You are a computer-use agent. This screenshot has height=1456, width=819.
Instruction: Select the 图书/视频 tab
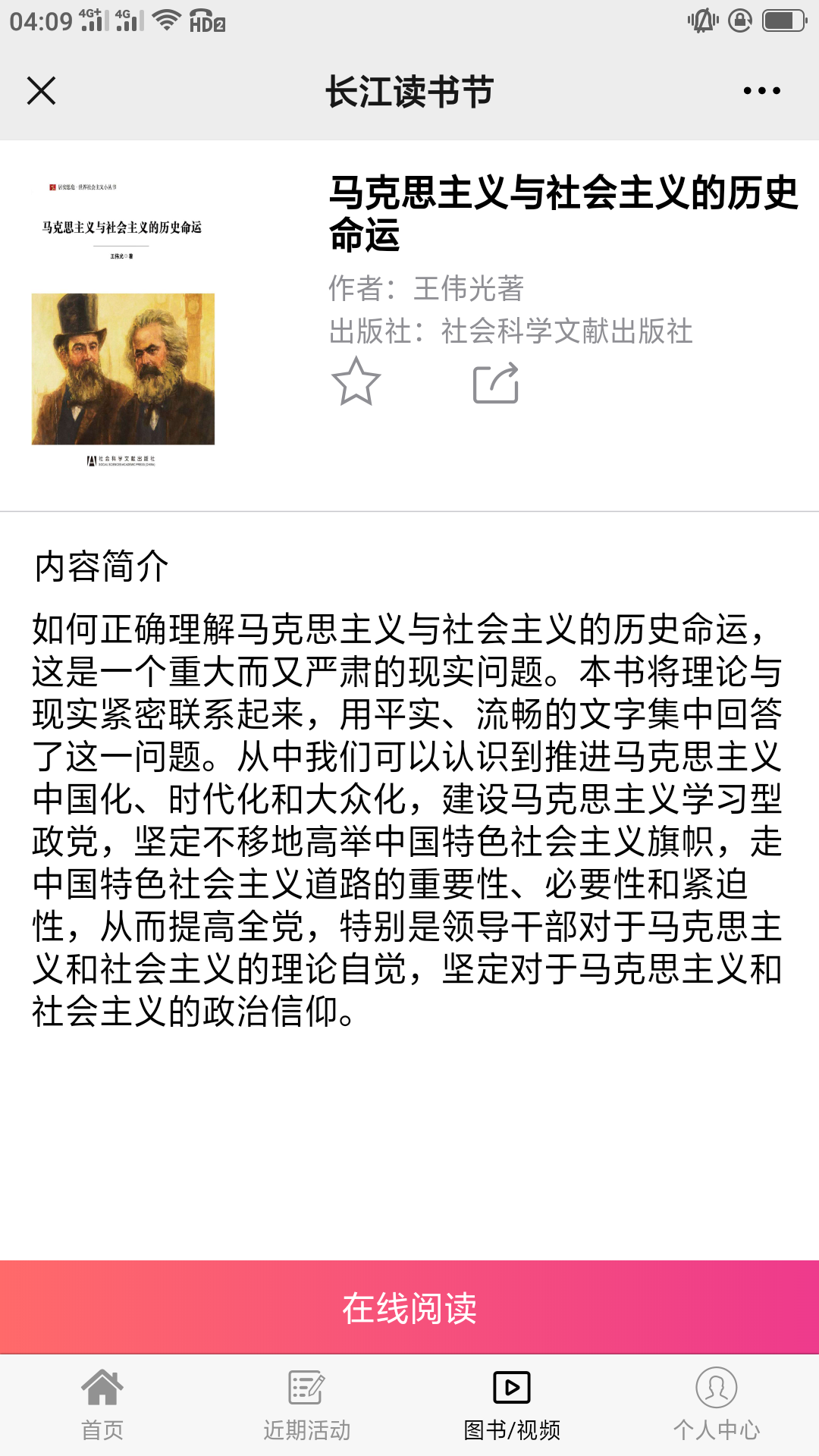[x=512, y=1404]
